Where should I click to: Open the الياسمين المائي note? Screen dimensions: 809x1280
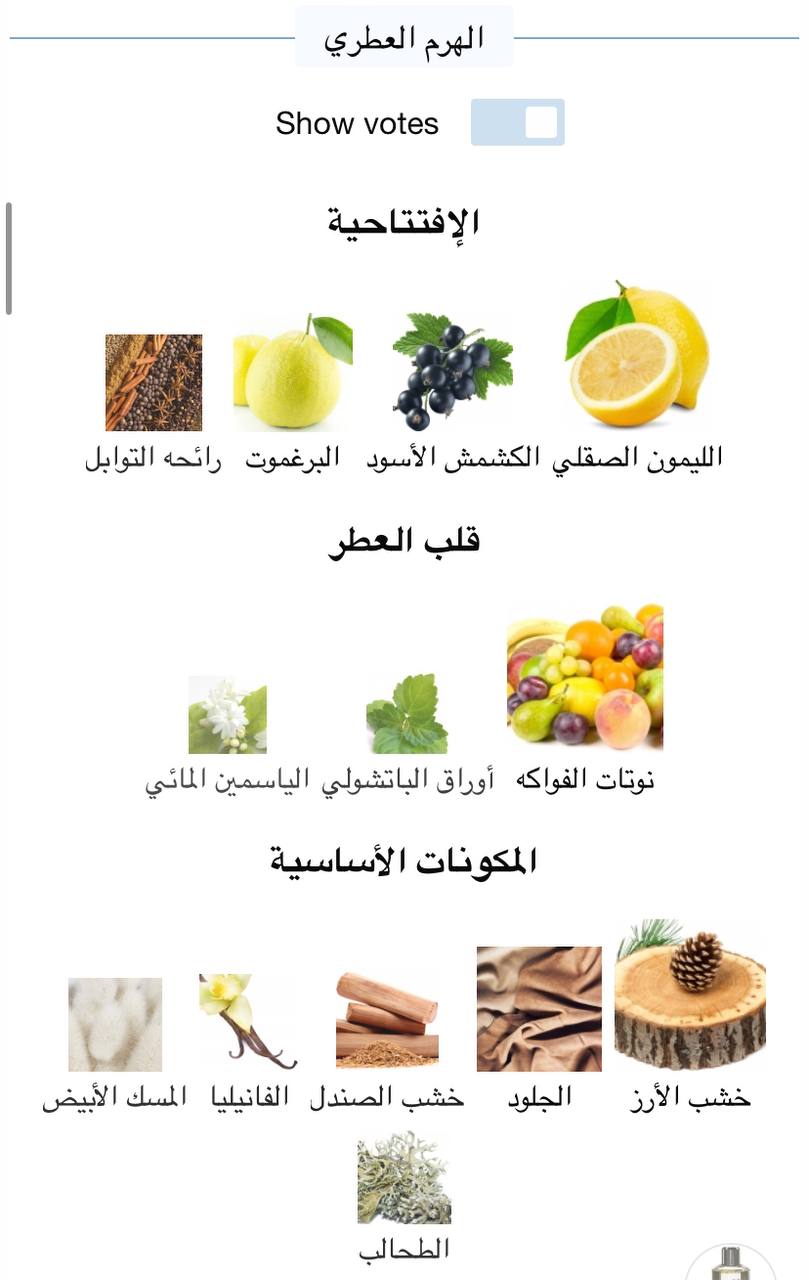227,714
